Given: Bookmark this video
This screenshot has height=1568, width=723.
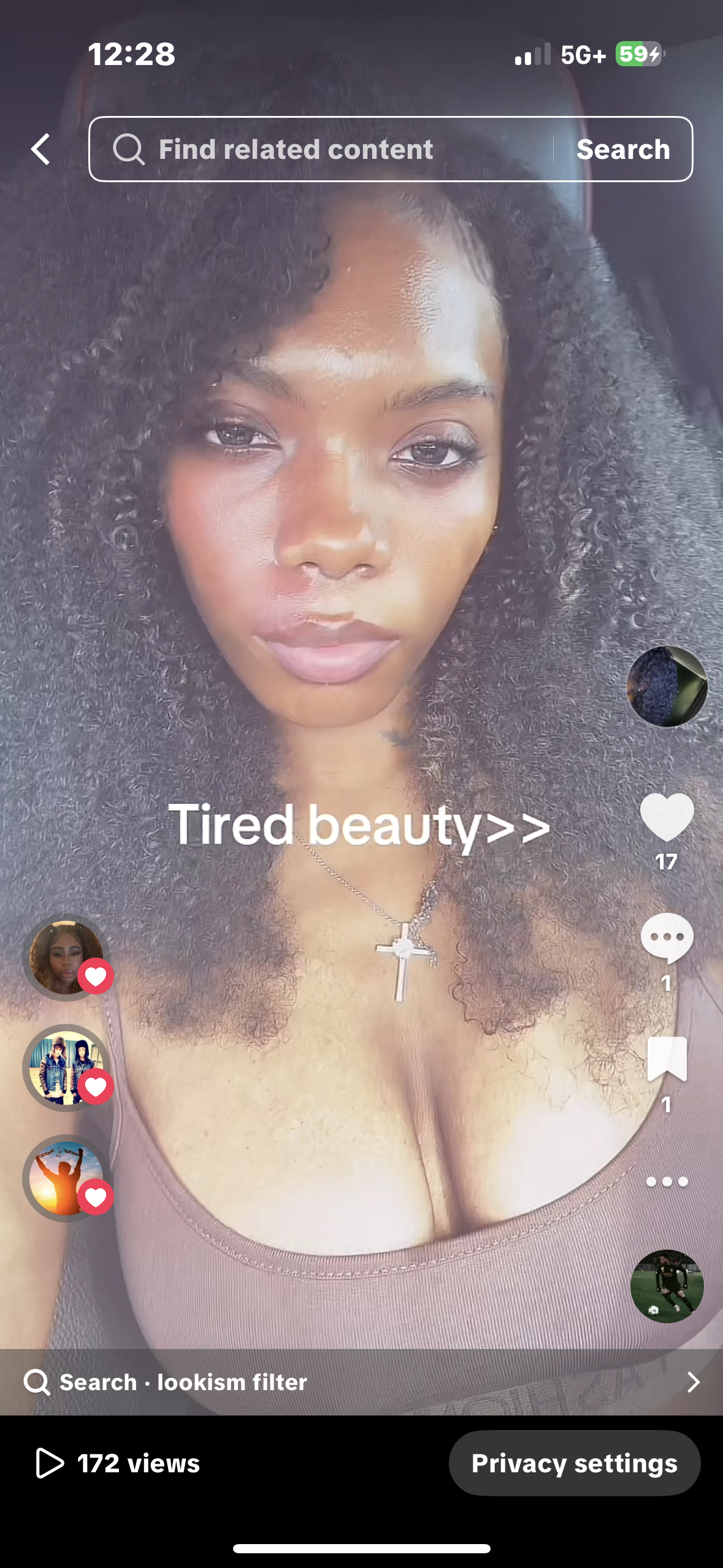Looking at the screenshot, I should click(x=667, y=1058).
